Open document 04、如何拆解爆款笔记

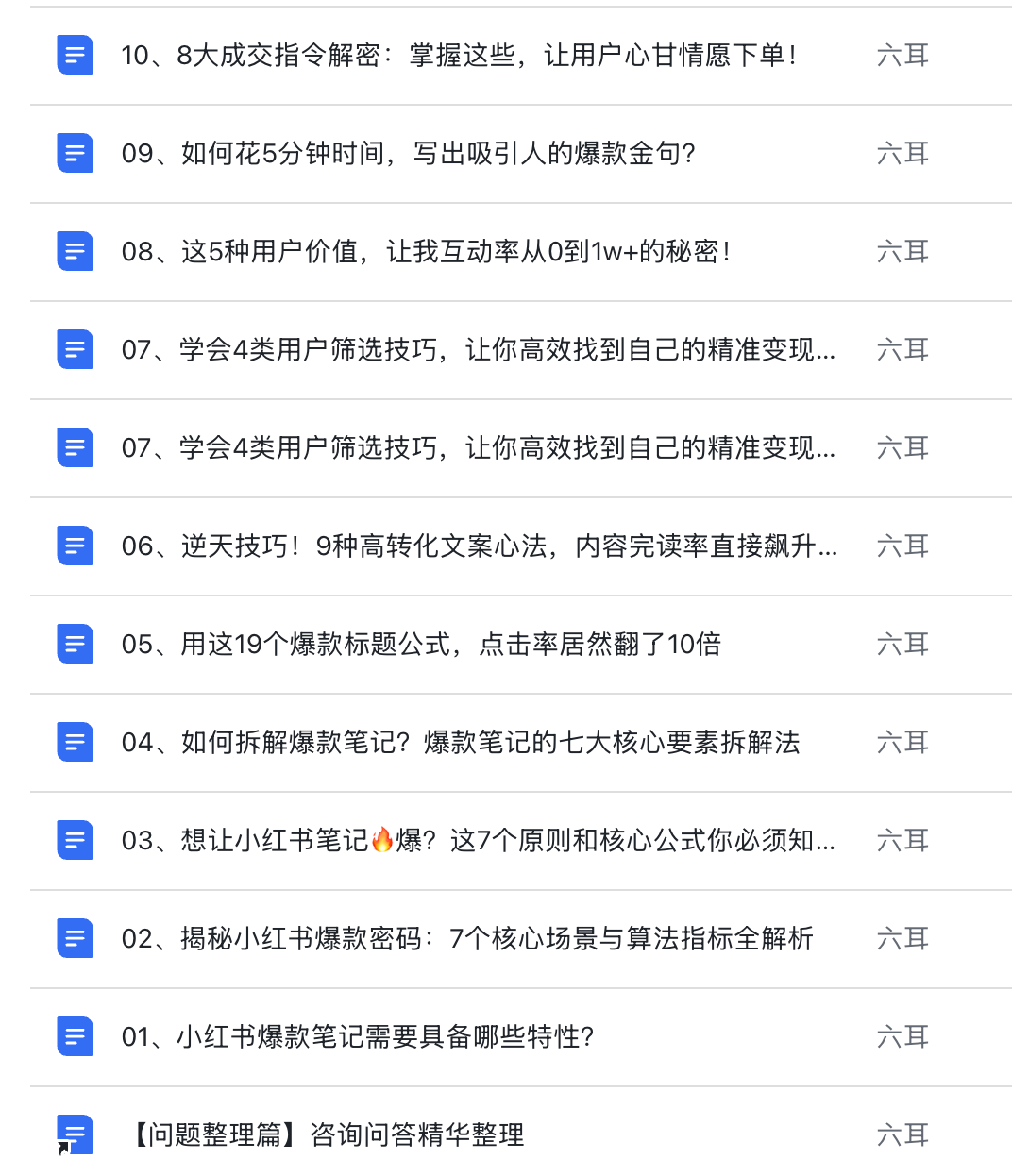[x=460, y=743]
